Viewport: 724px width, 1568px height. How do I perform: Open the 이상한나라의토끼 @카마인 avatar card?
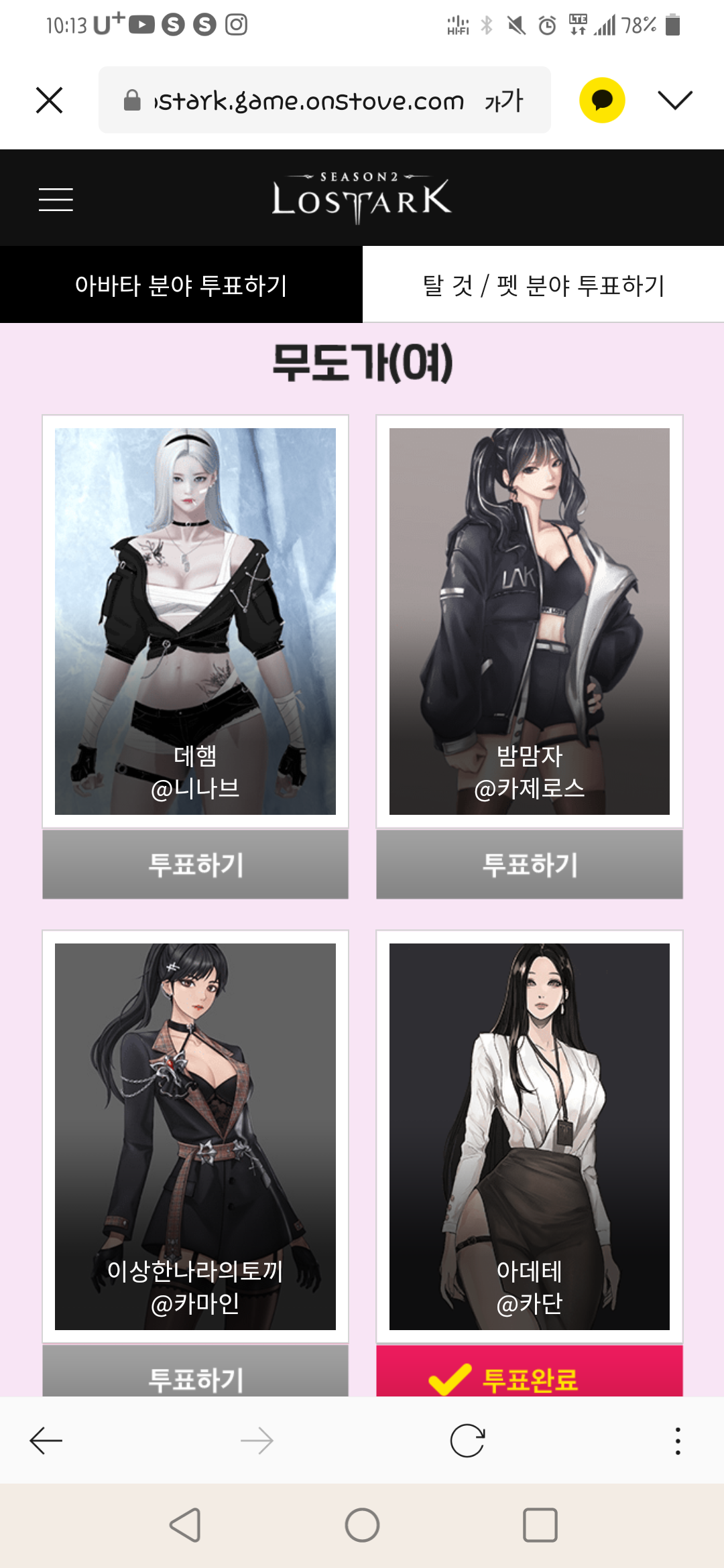tap(195, 1136)
